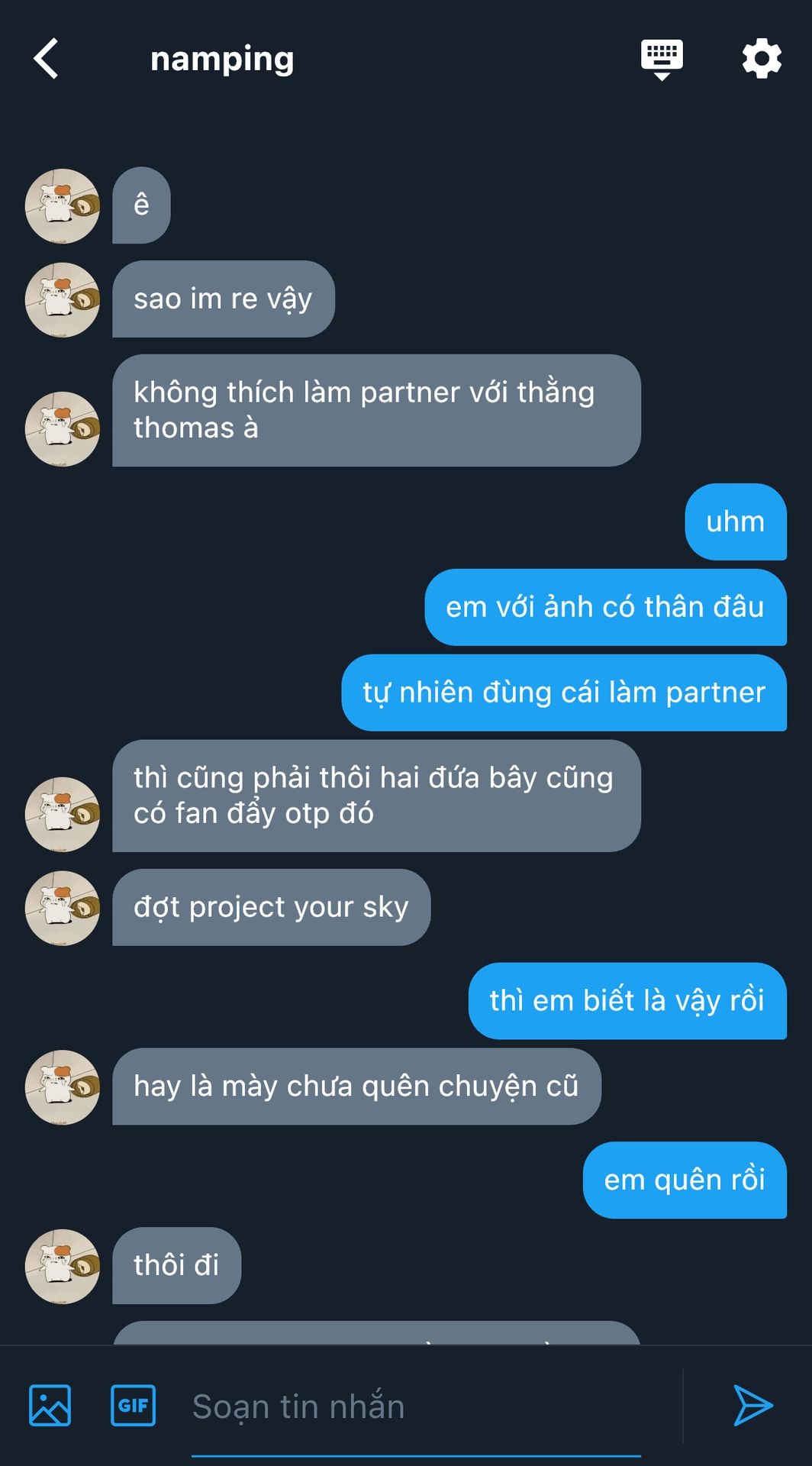Attach an image to the message
Viewport: 812px width, 1466px height.
[x=50, y=1405]
